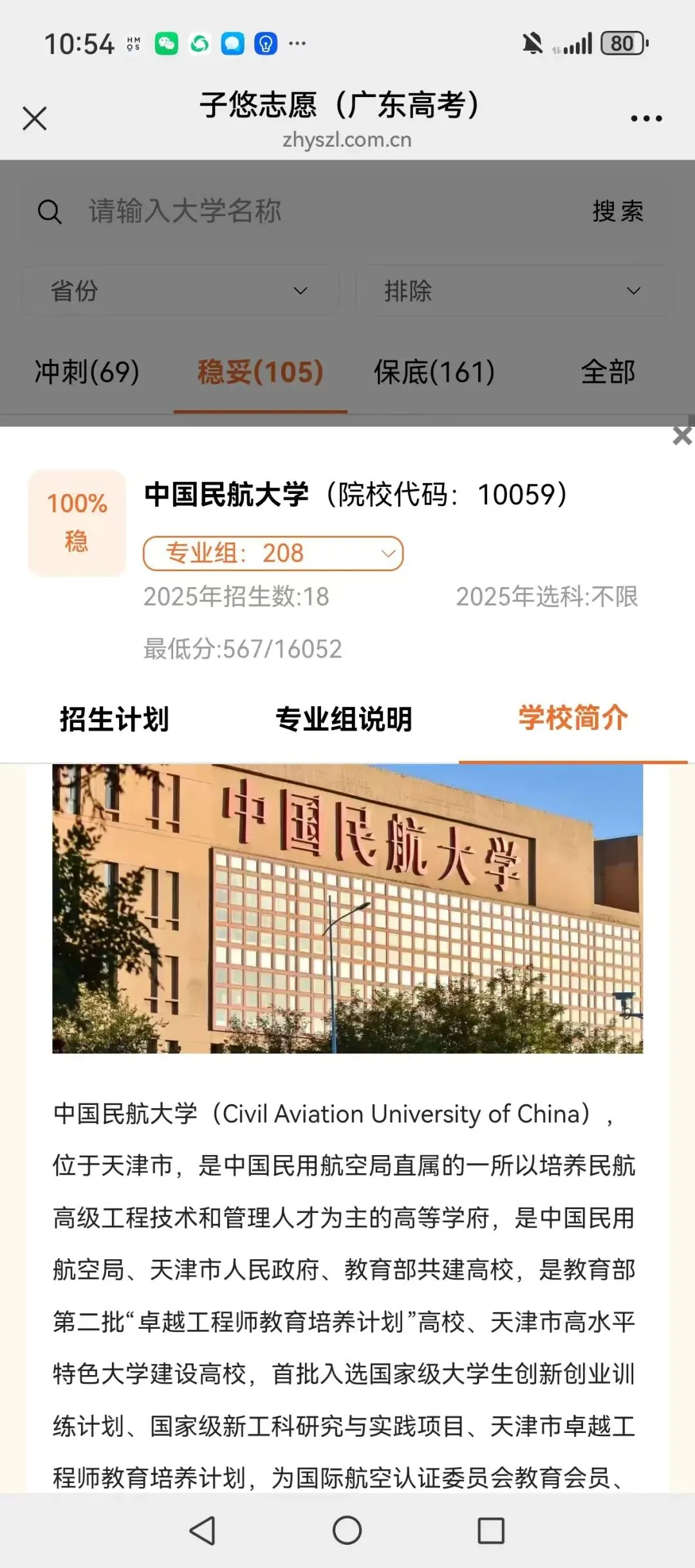Viewport: 695px width, 1568px height.
Task: Open the 专业组: 208 dropdown
Action: 273,554
